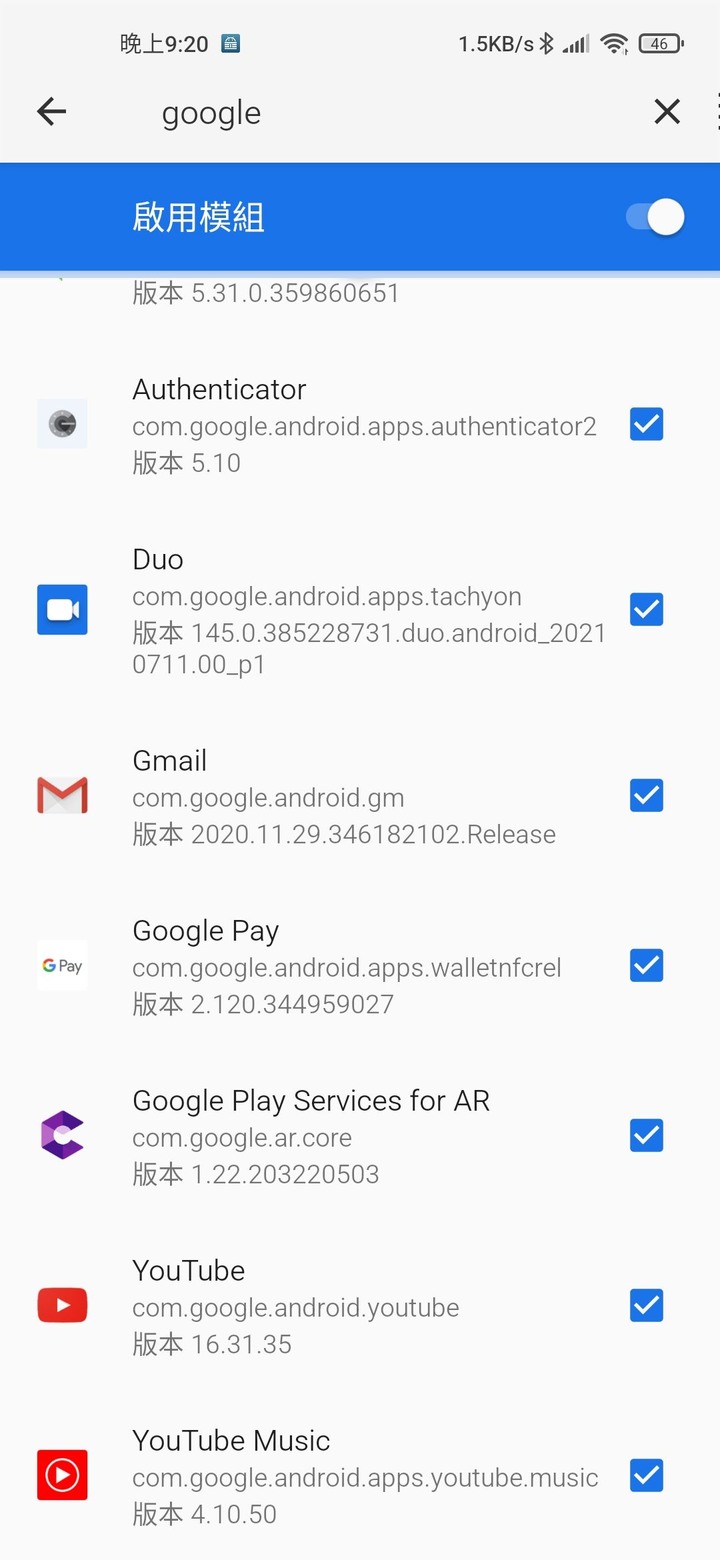Viewport: 720px width, 1560px height.
Task: Uncheck the Google Pay checkbox
Action: [646, 965]
